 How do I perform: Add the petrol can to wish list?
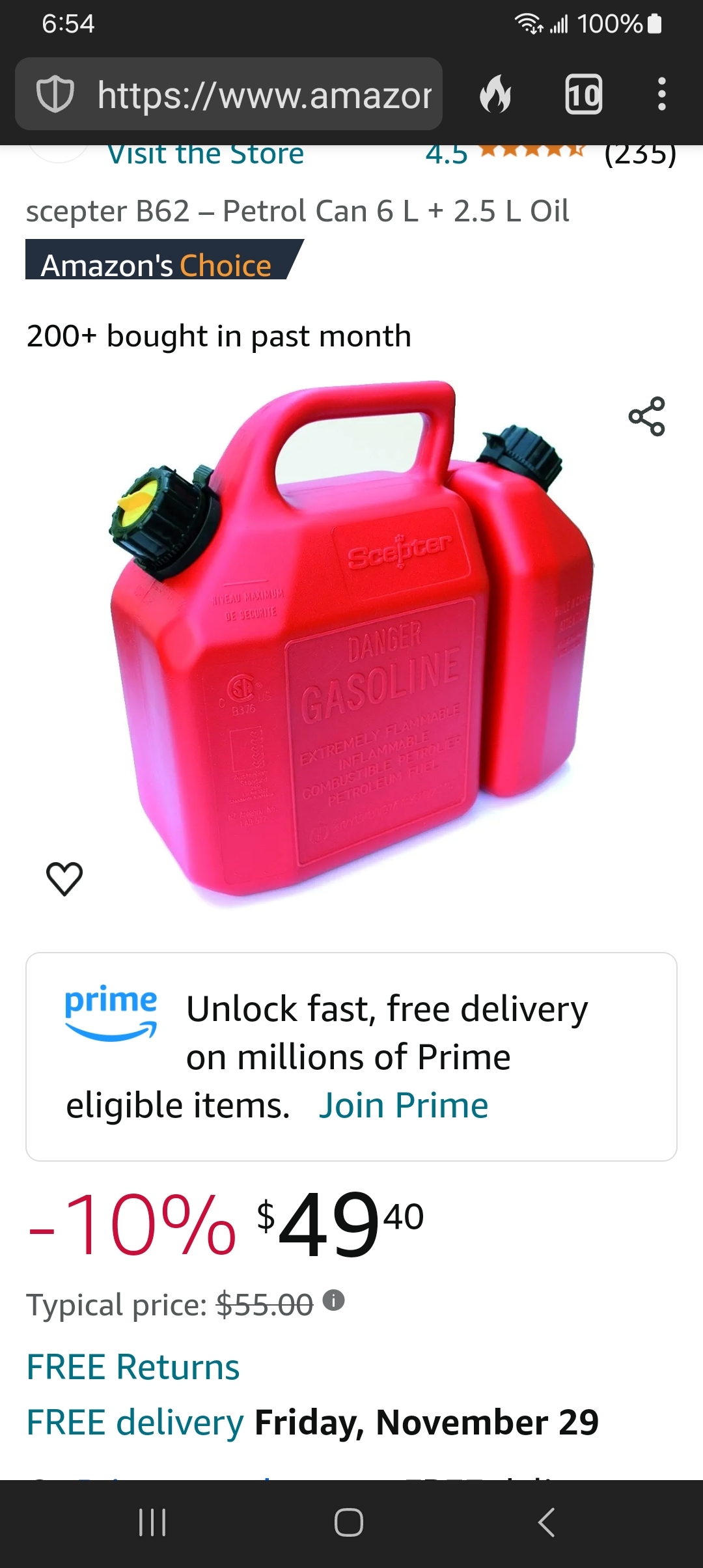[x=64, y=878]
